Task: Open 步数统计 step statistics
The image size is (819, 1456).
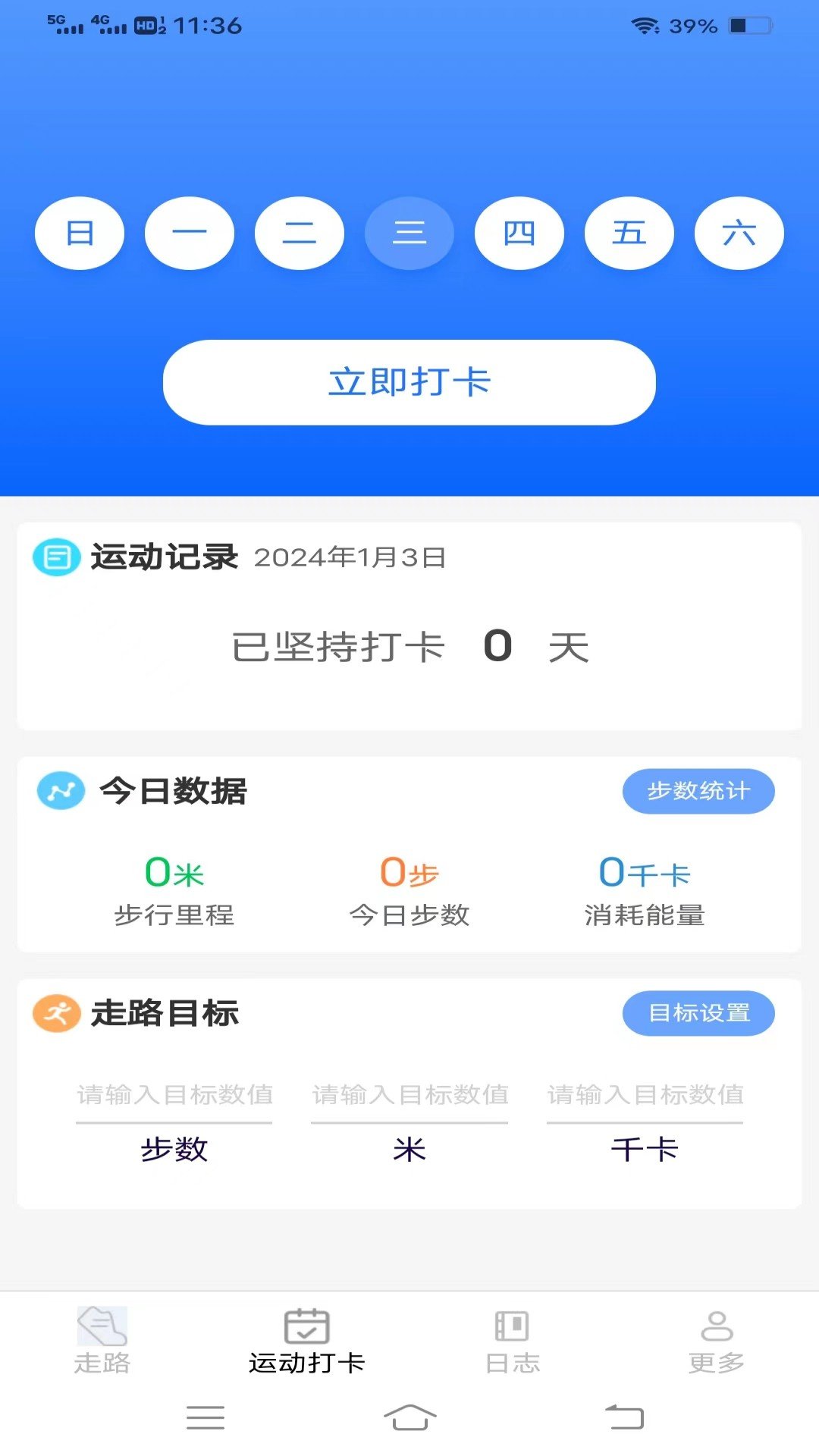Action: pos(698,791)
